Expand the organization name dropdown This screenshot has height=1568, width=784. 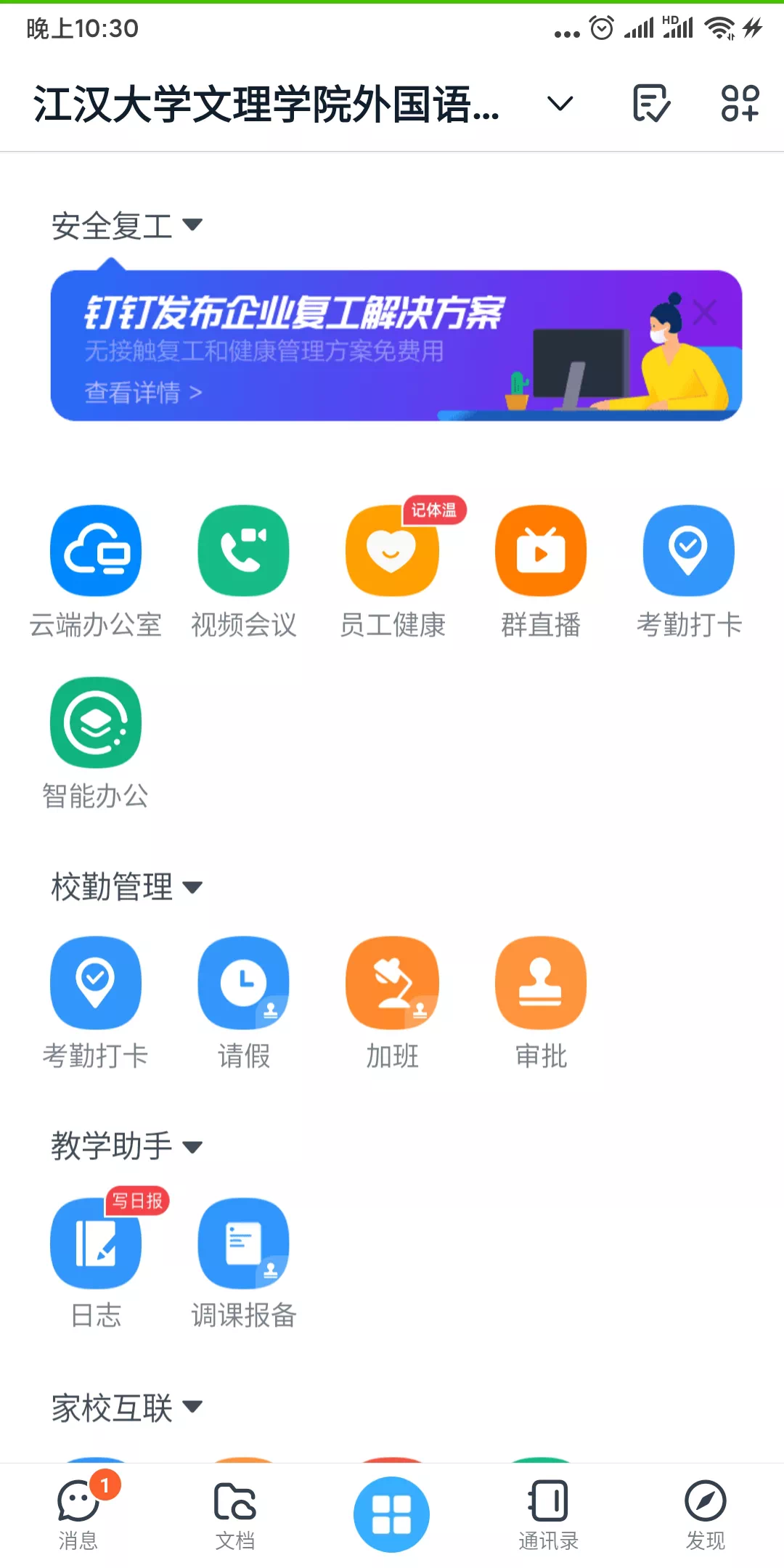click(560, 104)
